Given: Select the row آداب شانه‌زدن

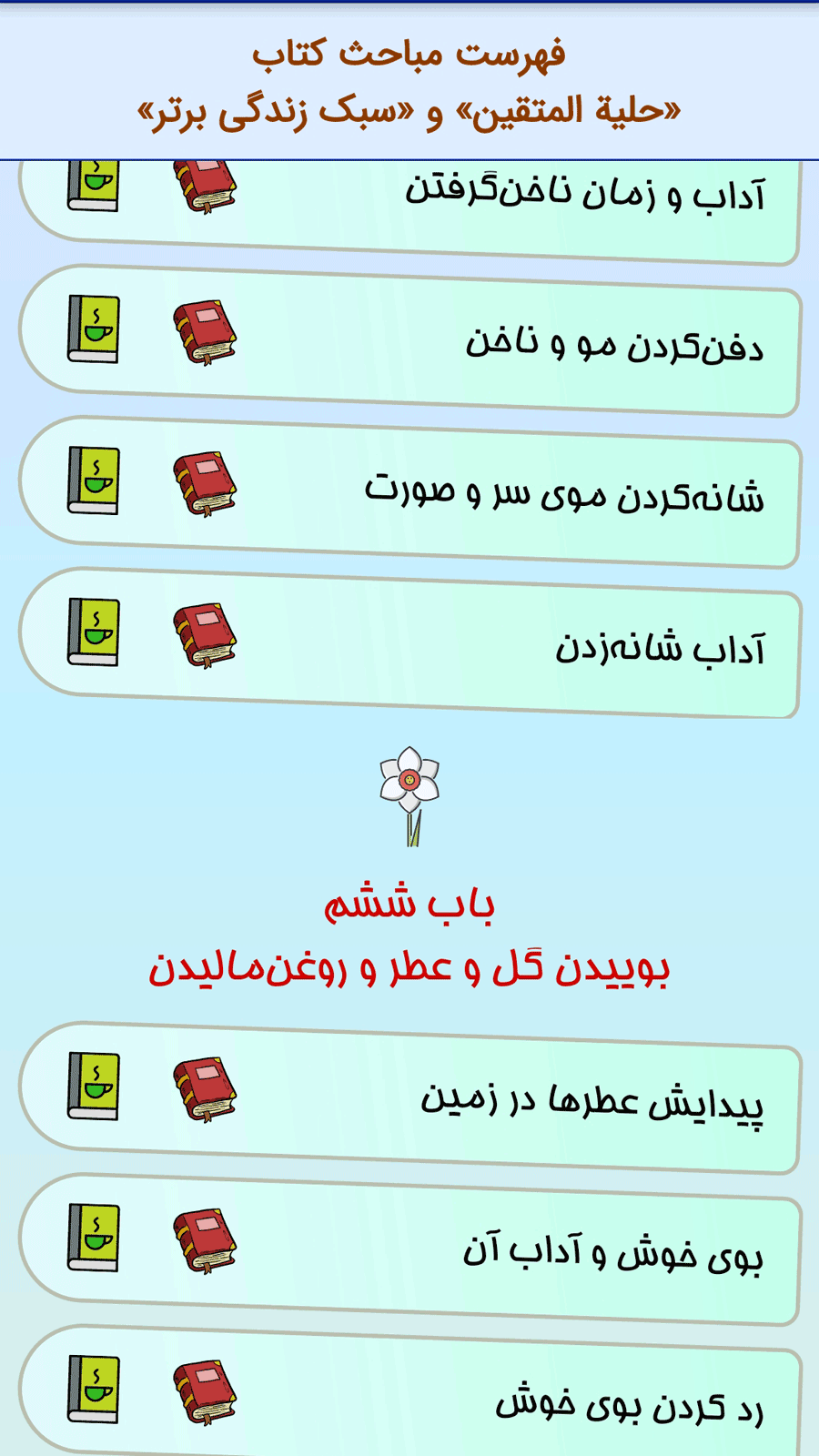Looking at the screenshot, I should pos(409,643).
